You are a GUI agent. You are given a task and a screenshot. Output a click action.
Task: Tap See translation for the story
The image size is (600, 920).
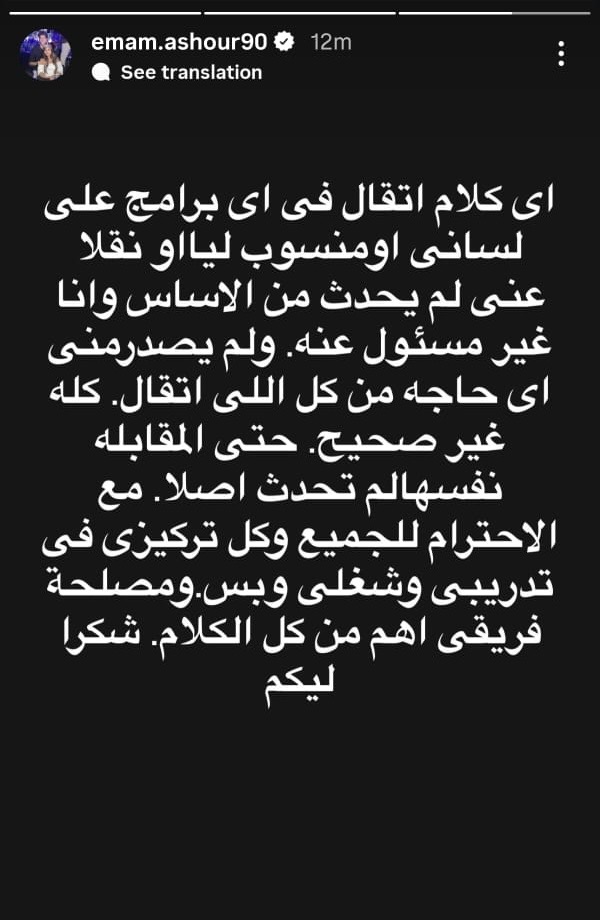tap(190, 72)
